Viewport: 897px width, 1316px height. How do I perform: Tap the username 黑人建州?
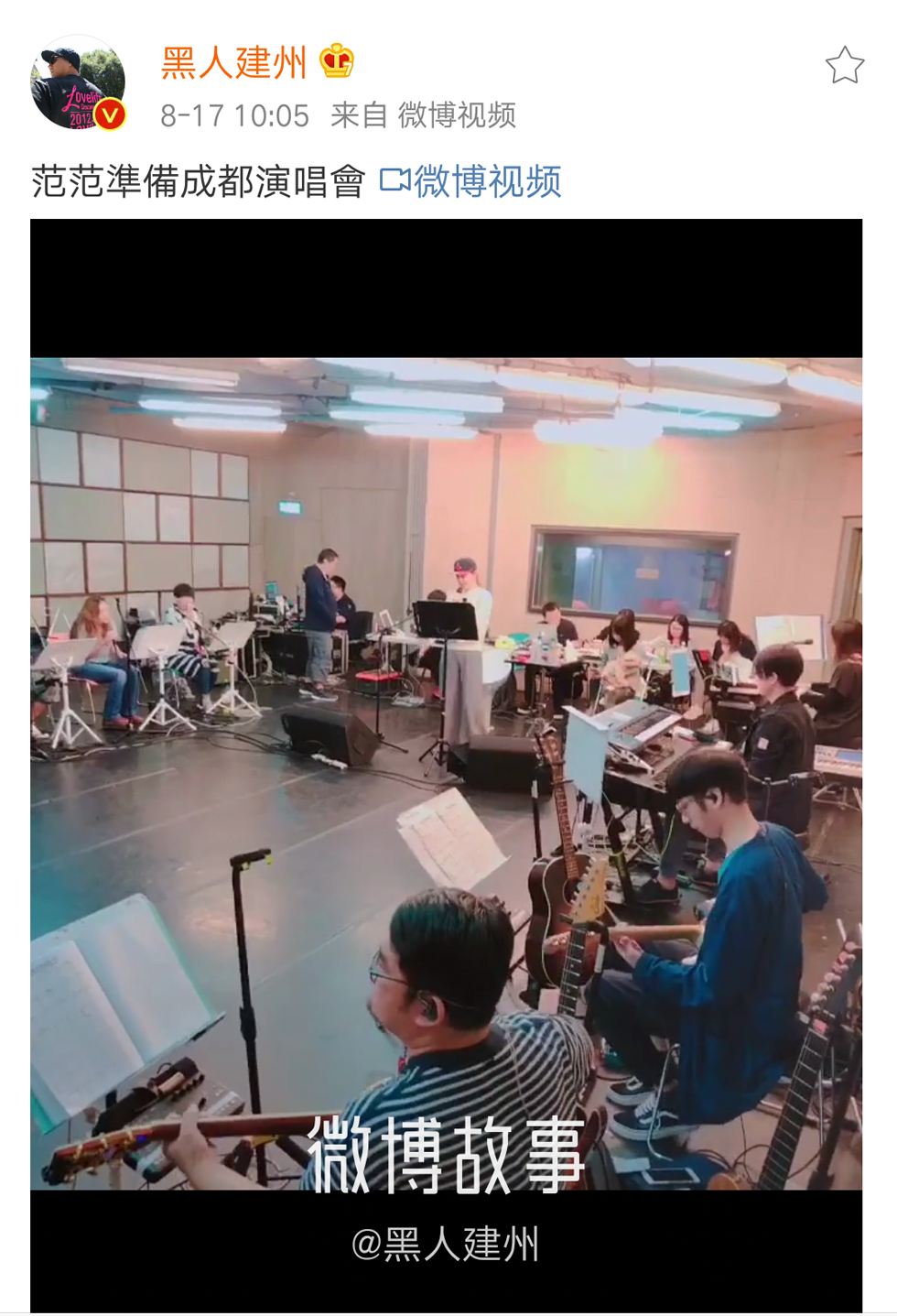233,62
